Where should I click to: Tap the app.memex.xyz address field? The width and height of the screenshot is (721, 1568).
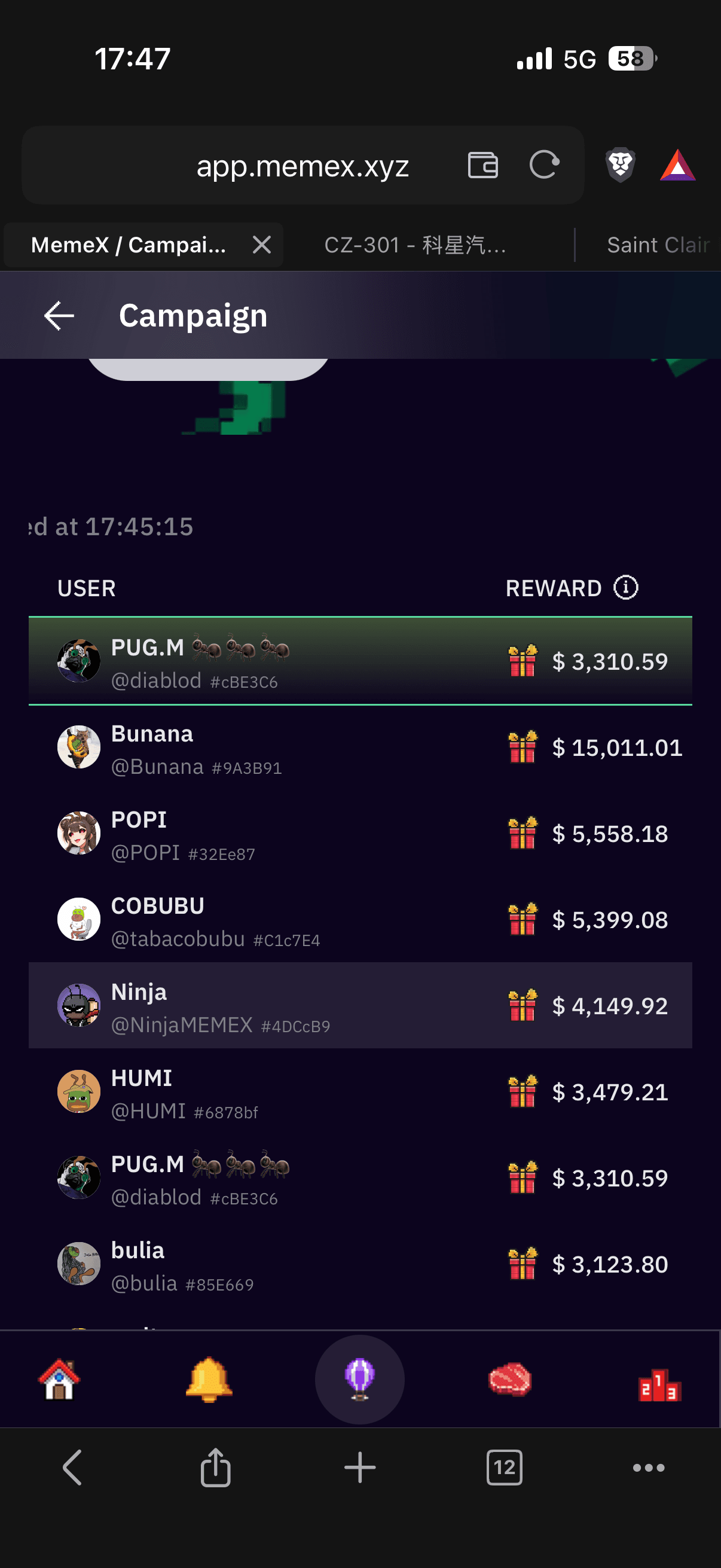click(x=303, y=166)
